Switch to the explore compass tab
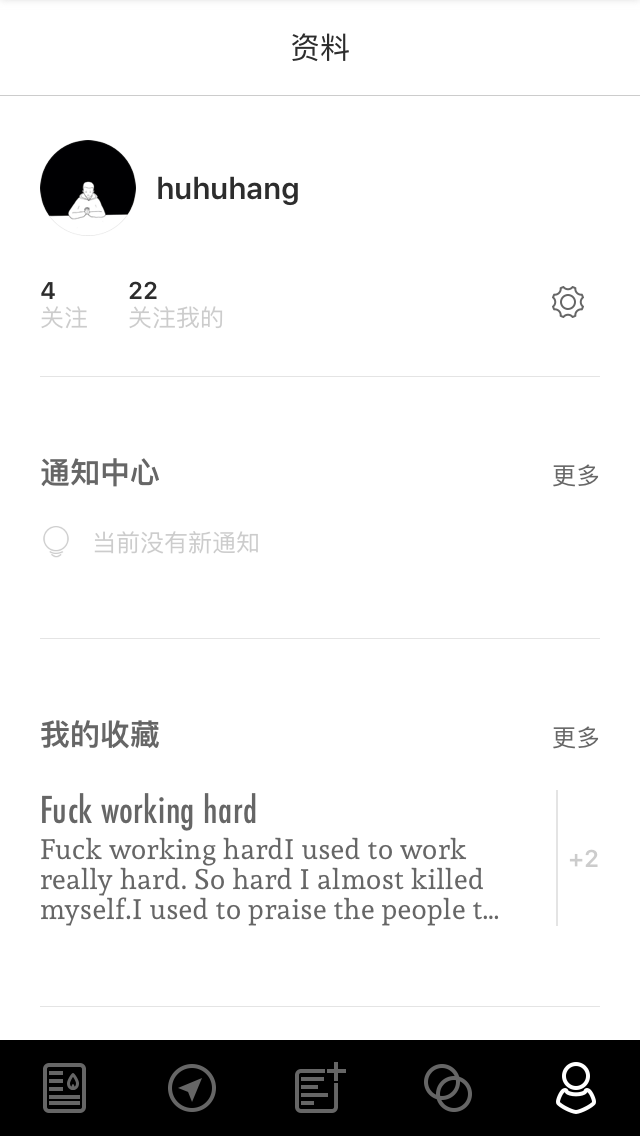Image resolution: width=640 pixels, height=1136 pixels. tap(192, 1087)
